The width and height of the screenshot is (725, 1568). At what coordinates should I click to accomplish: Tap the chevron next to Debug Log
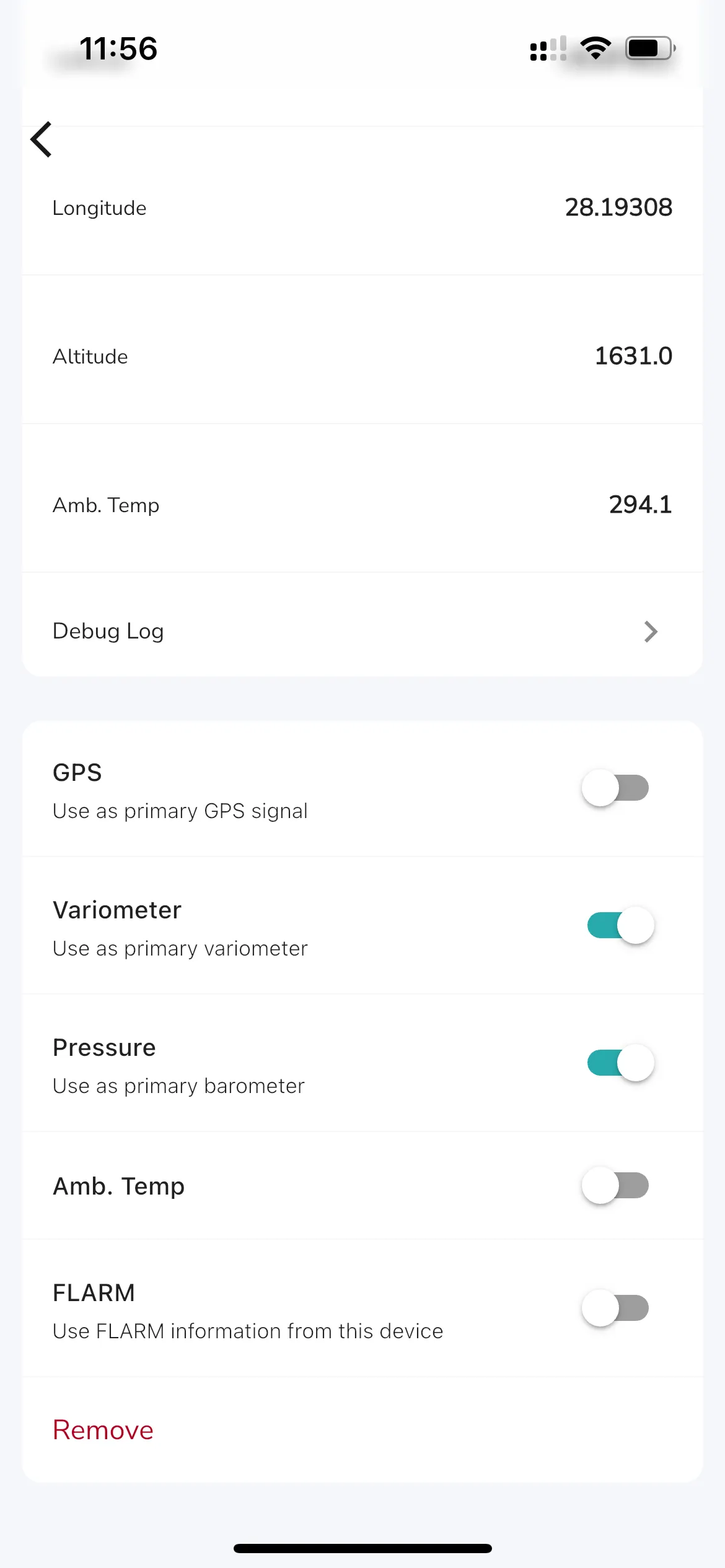[650, 631]
